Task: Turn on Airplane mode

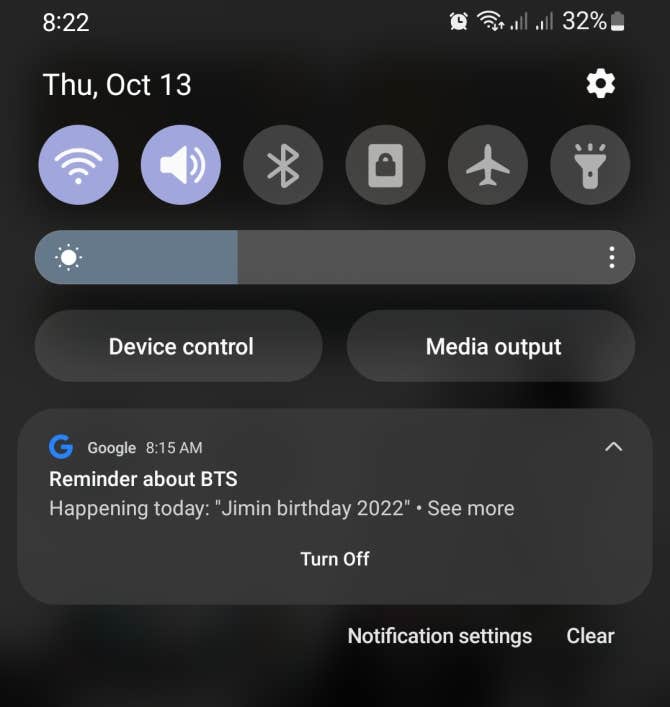Action: click(x=488, y=165)
